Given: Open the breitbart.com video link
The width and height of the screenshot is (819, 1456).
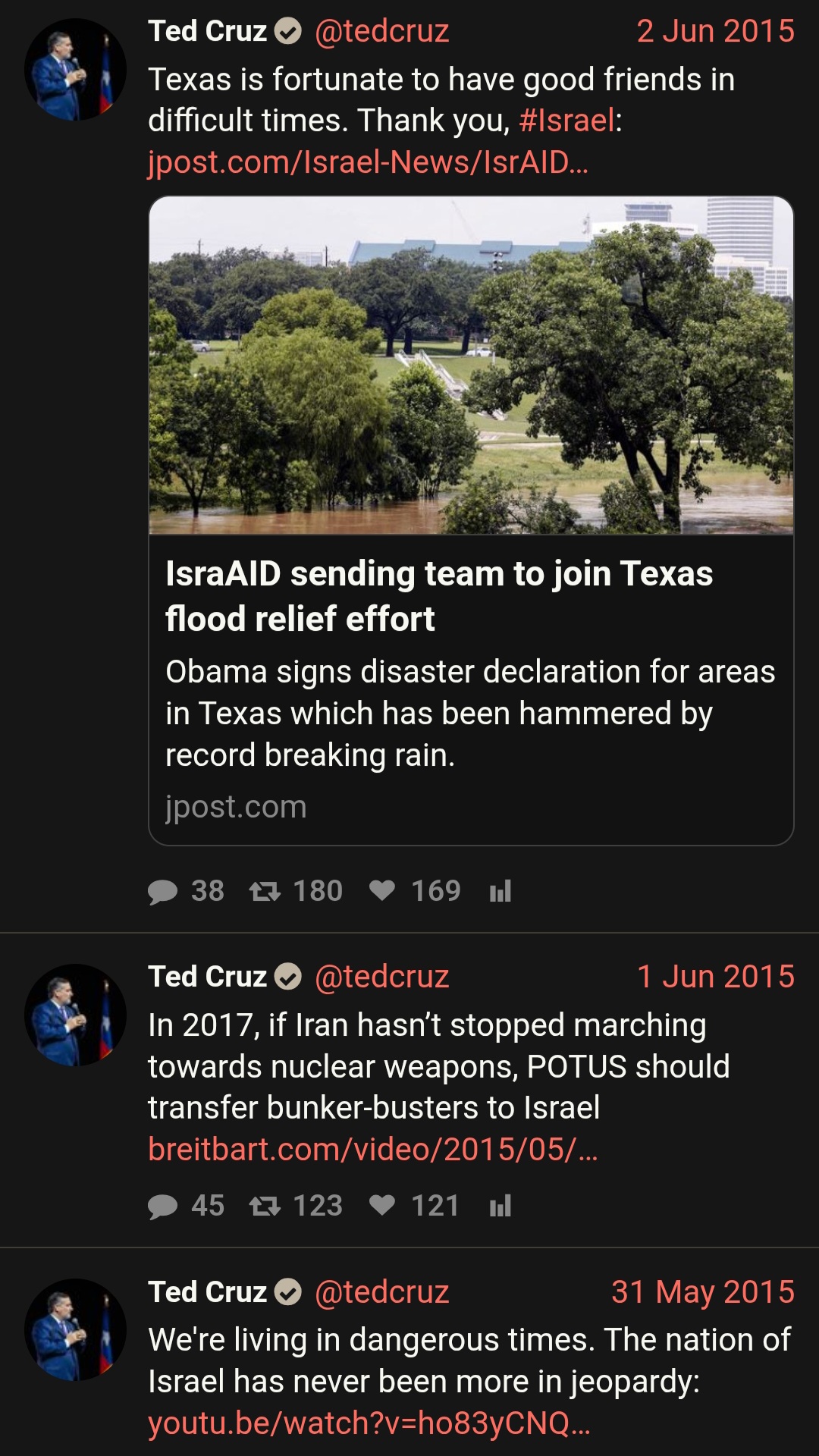Looking at the screenshot, I should 373,1150.
